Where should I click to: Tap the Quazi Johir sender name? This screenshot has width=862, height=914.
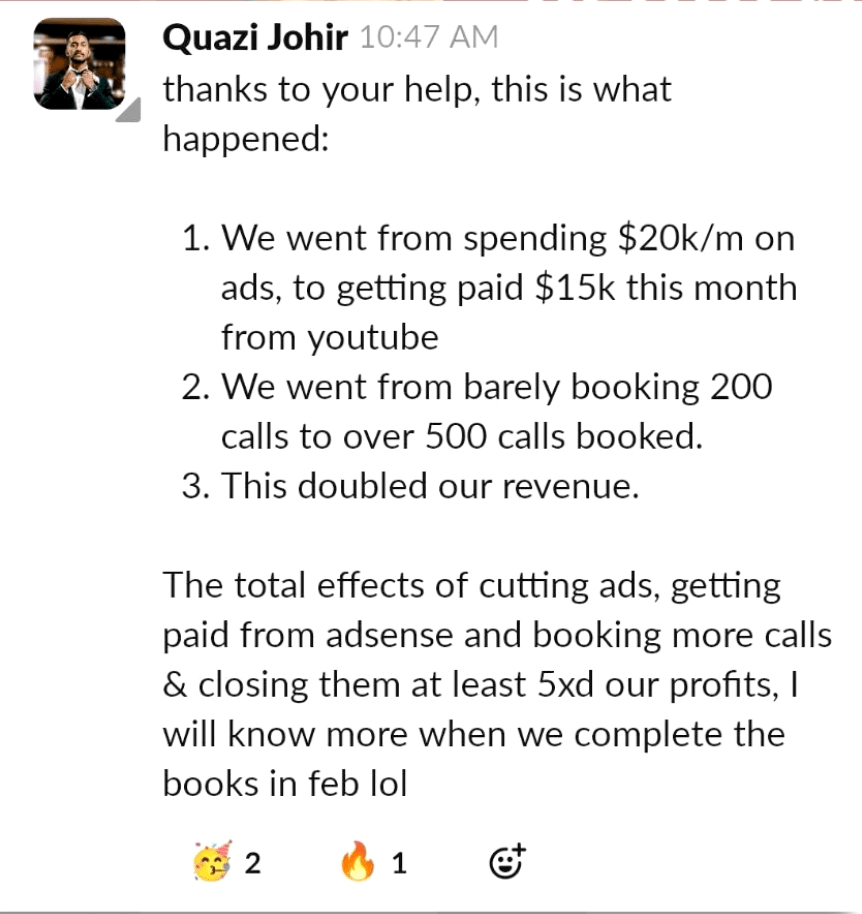pyautogui.click(x=254, y=38)
